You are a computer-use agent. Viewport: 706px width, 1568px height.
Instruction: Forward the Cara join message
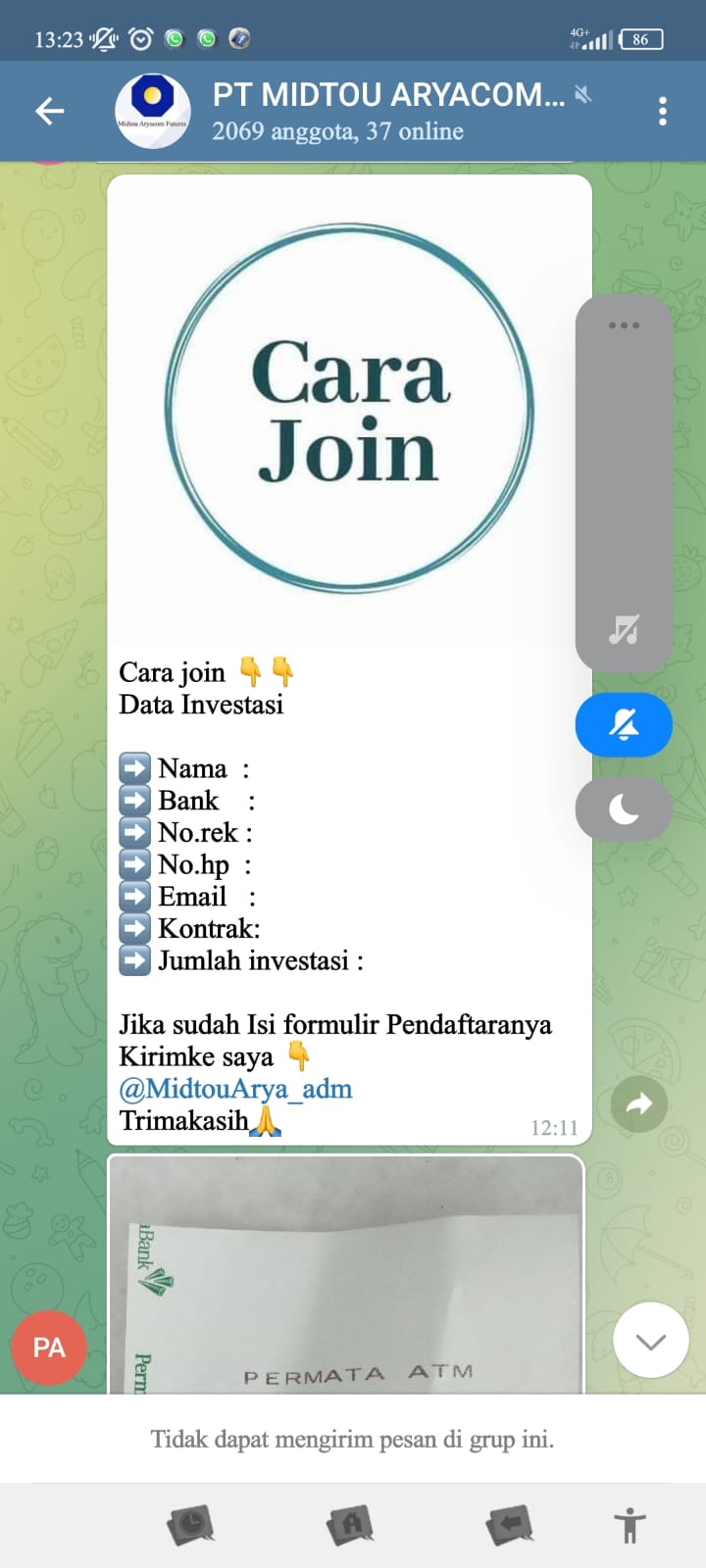[639, 1104]
